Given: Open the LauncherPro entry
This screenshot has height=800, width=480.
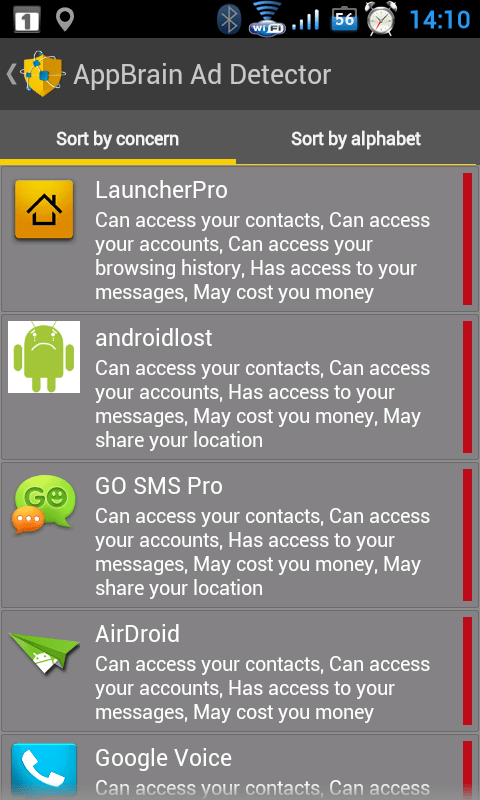Looking at the screenshot, I should tap(240, 239).
